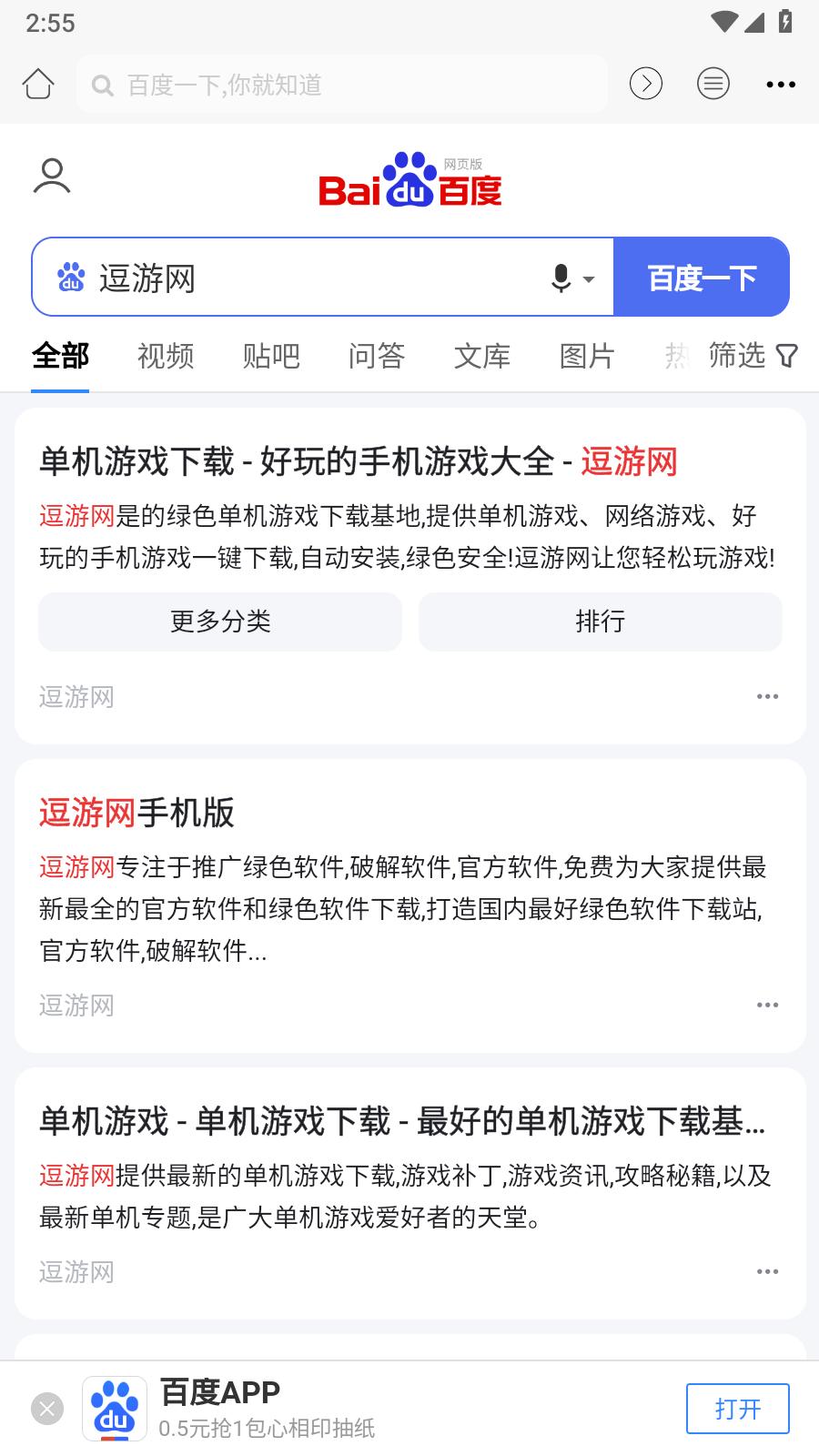Image resolution: width=819 pixels, height=1456 pixels.
Task: Open overflow menu on 逗游网手机版 result
Action: [x=769, y=1005]
